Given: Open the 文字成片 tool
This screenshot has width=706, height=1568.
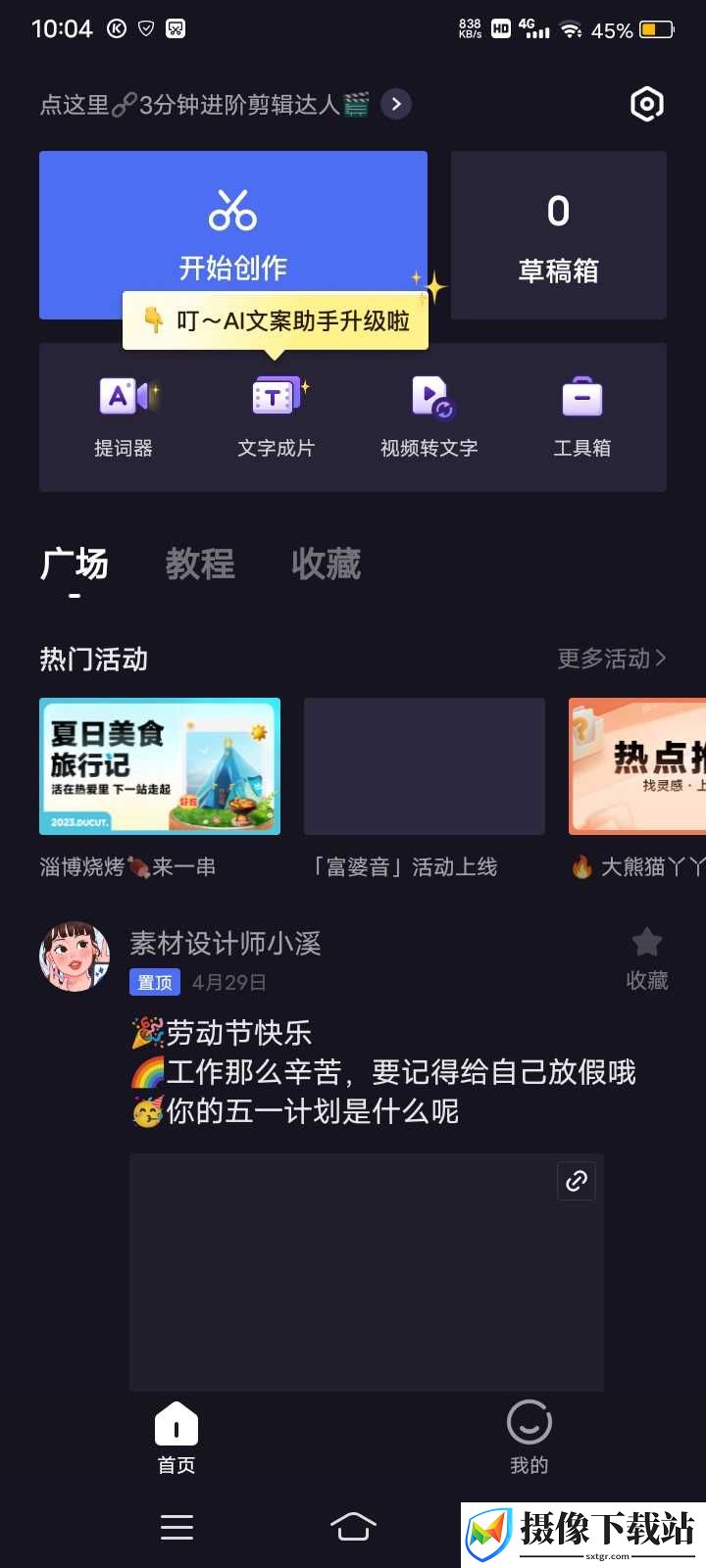Looking at the screenshot, I should point(276,416).
